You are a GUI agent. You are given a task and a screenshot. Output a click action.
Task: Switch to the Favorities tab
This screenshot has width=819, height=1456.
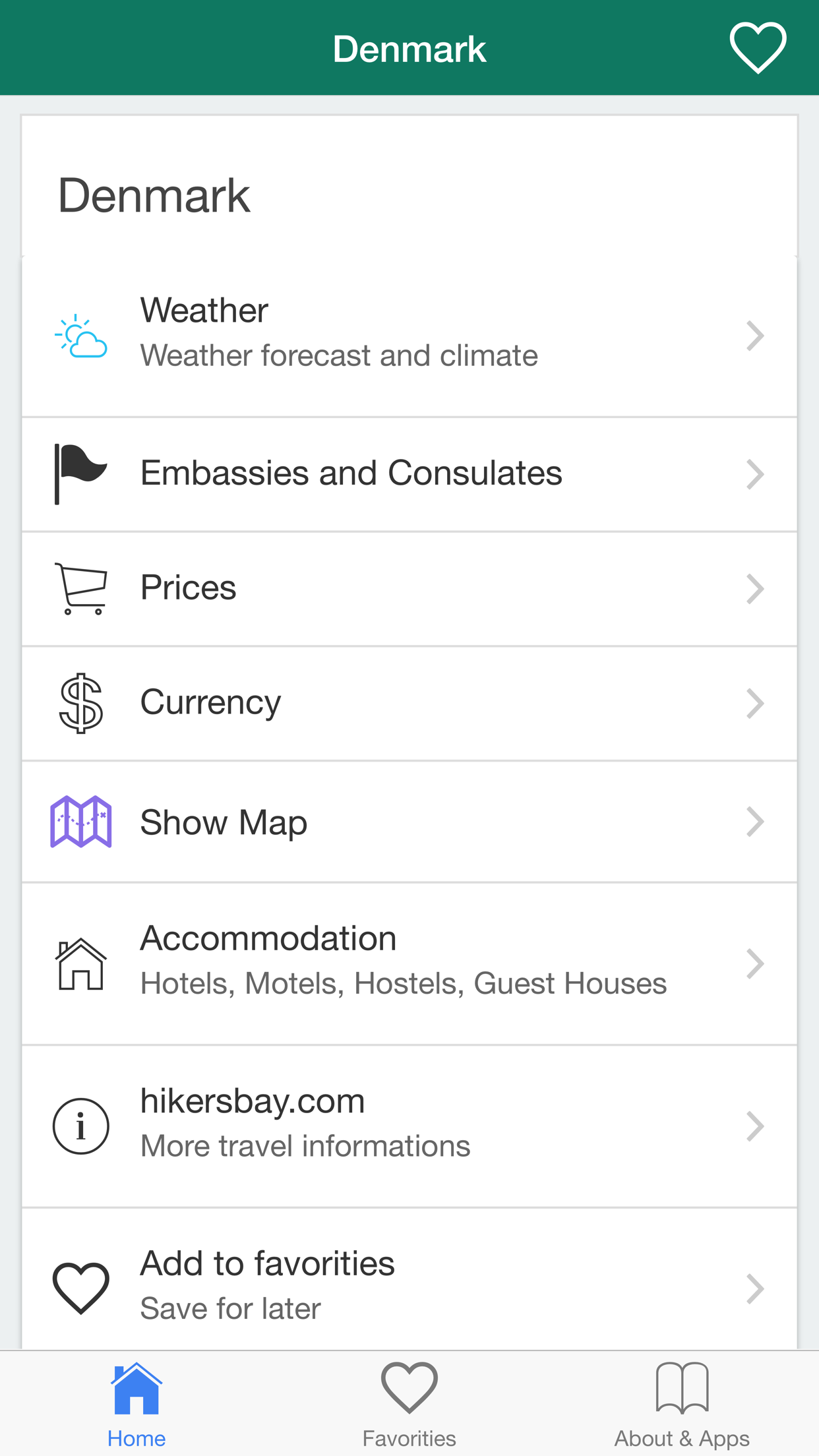[409, 1405]
